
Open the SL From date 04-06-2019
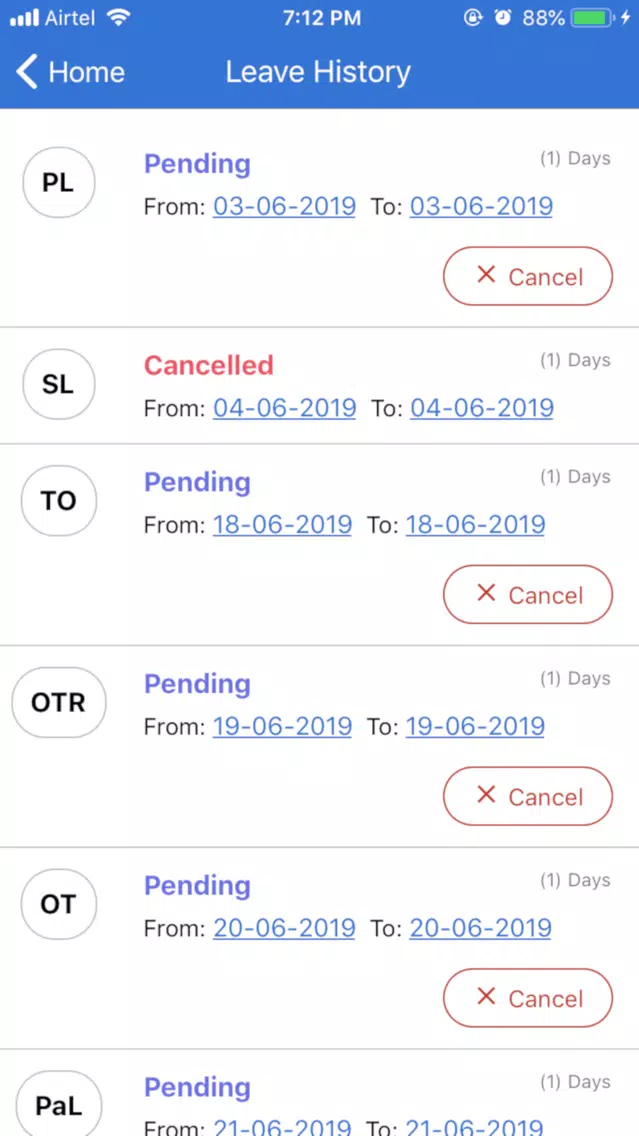click(x=285, y=408)
